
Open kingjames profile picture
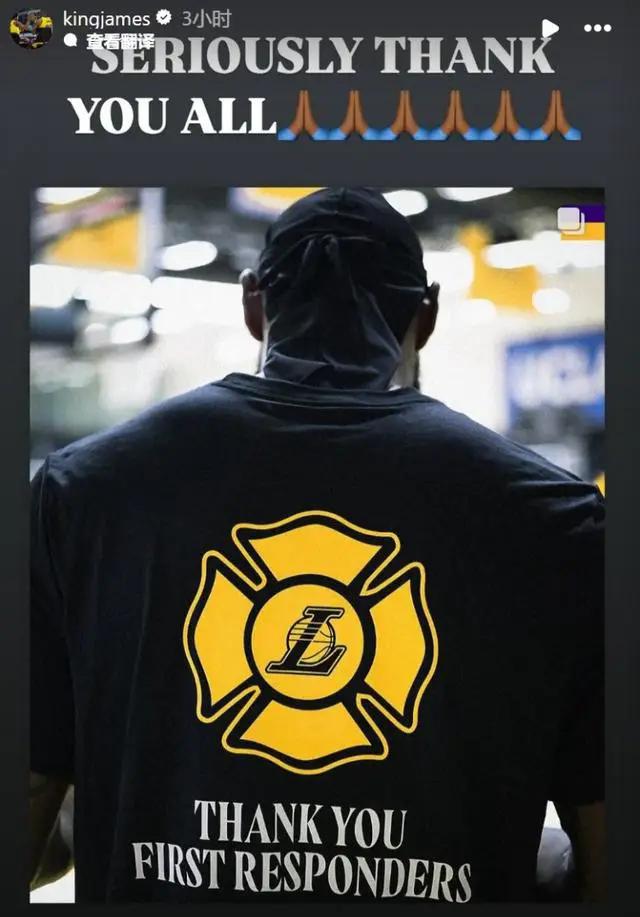click(31, 27)
